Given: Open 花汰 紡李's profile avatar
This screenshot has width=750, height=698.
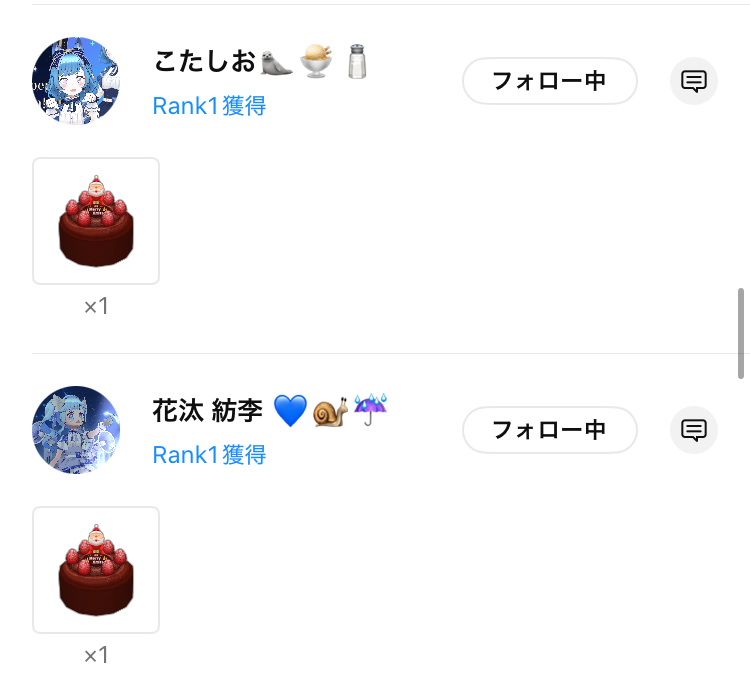Looking at the screenshot, I should pyautogui.click(x=77, y=430).
